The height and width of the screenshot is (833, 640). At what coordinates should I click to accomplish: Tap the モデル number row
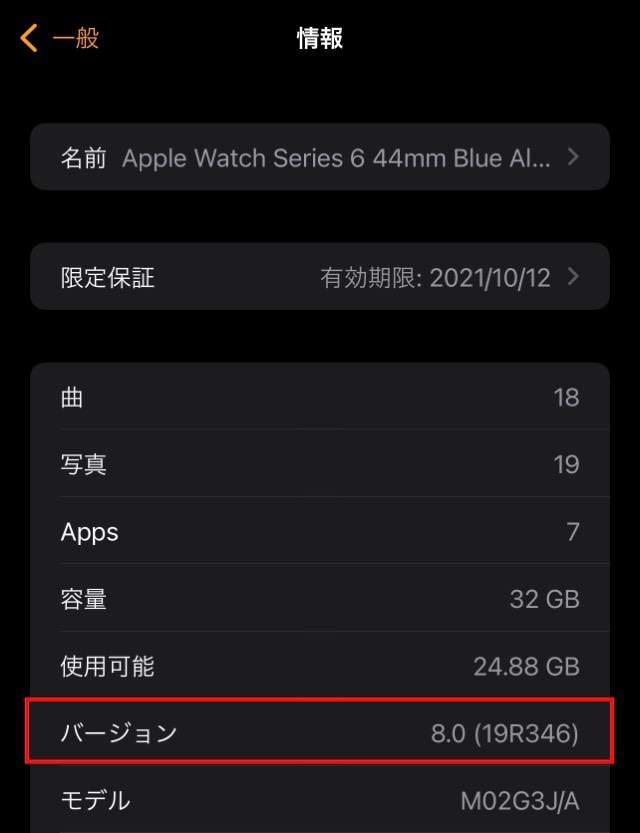pyautogui.click(x=319, y=800)
